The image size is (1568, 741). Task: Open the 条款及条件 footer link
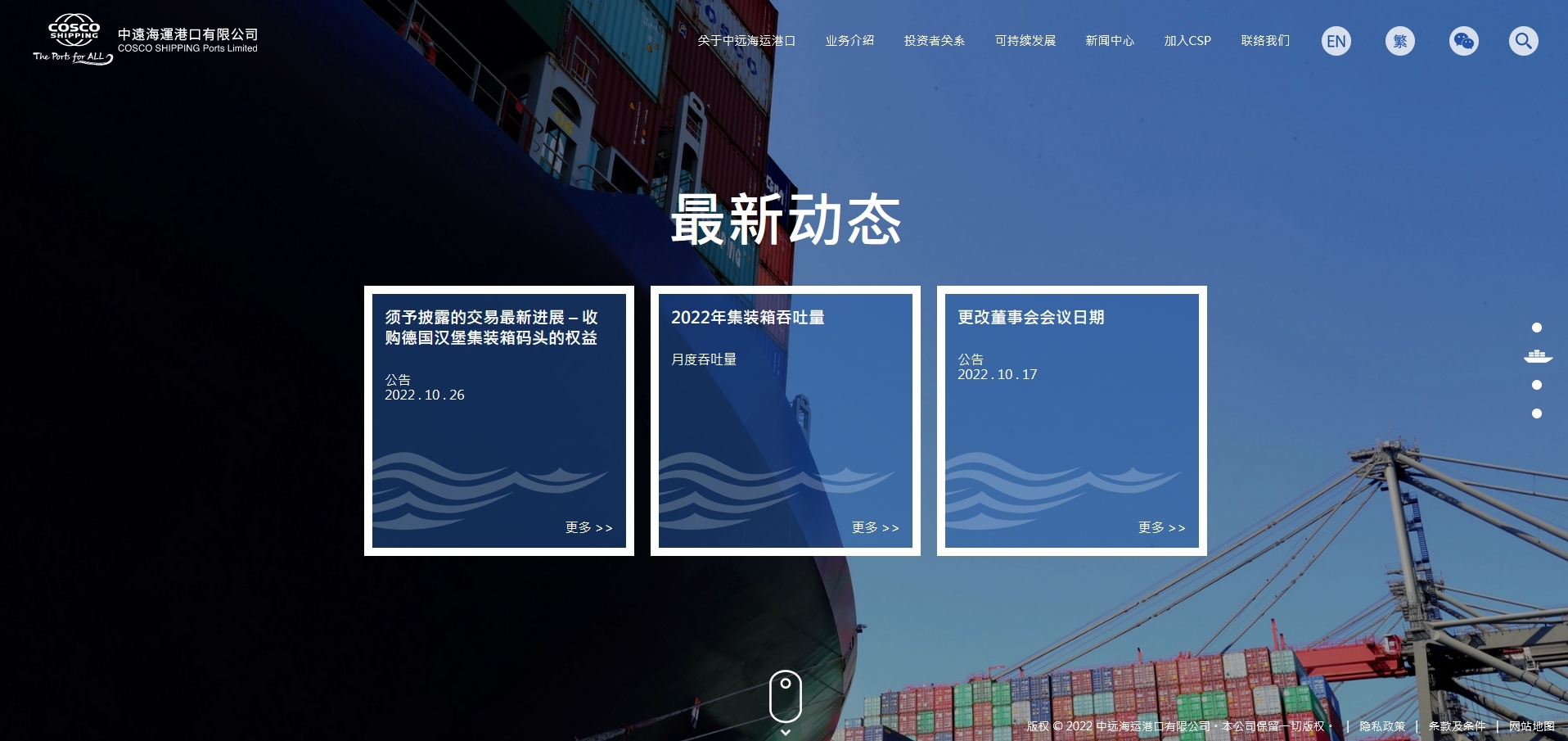(1456, 726)
